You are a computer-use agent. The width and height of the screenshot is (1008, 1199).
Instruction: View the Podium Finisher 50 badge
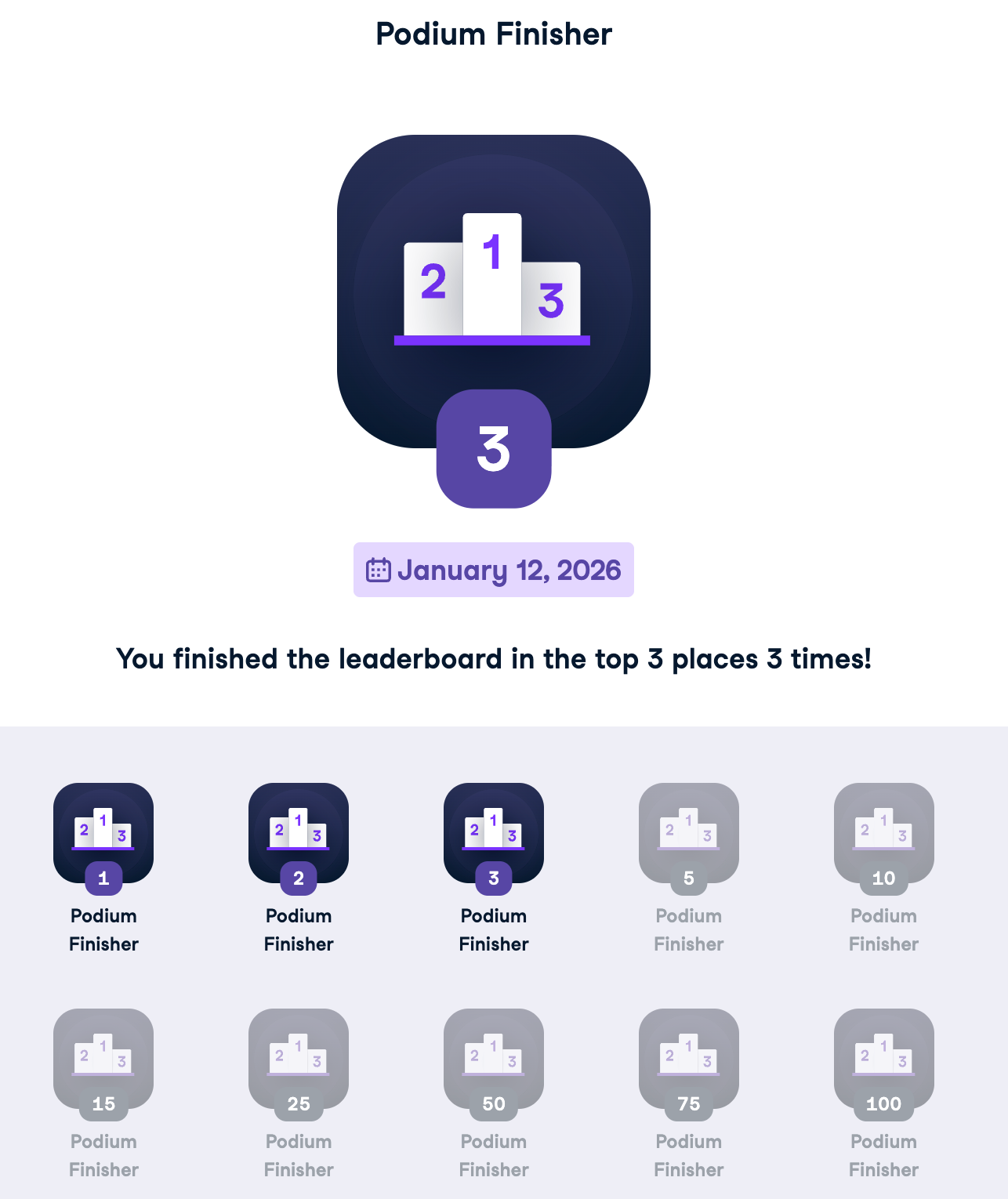click(494, 1060)
